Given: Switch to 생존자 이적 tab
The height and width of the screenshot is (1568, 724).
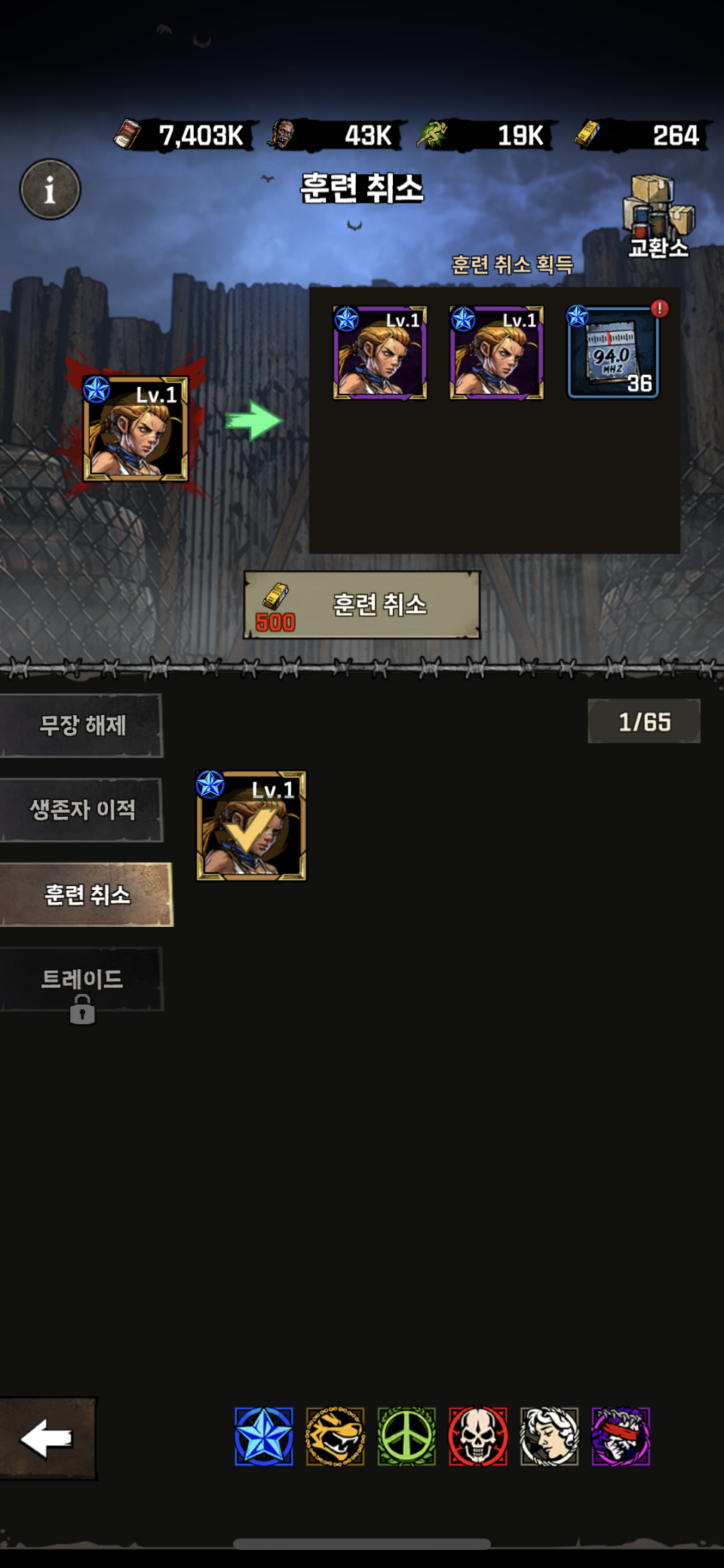Looking at the screenshot, I should pos(81,810).
